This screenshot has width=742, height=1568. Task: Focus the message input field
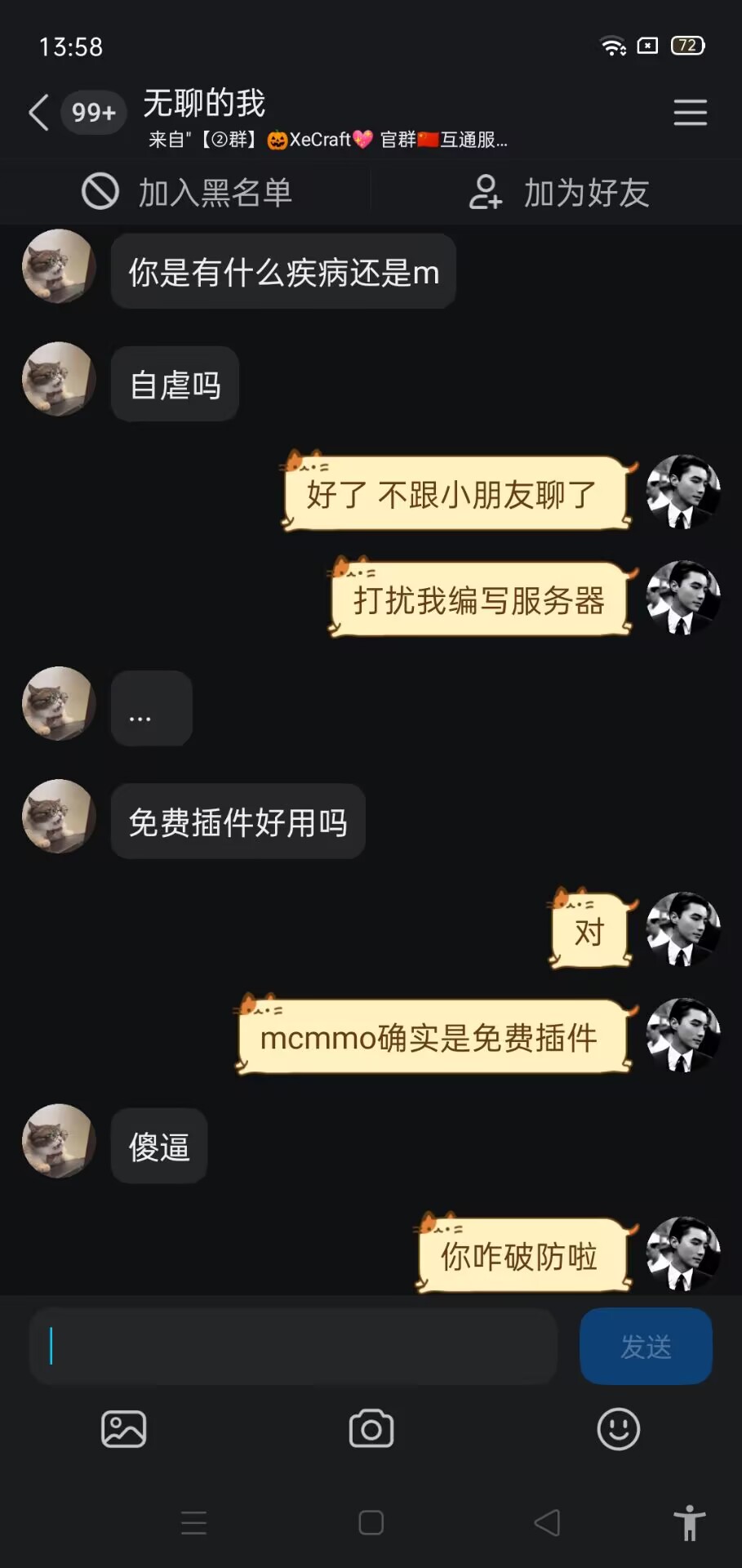[294, 1346]
